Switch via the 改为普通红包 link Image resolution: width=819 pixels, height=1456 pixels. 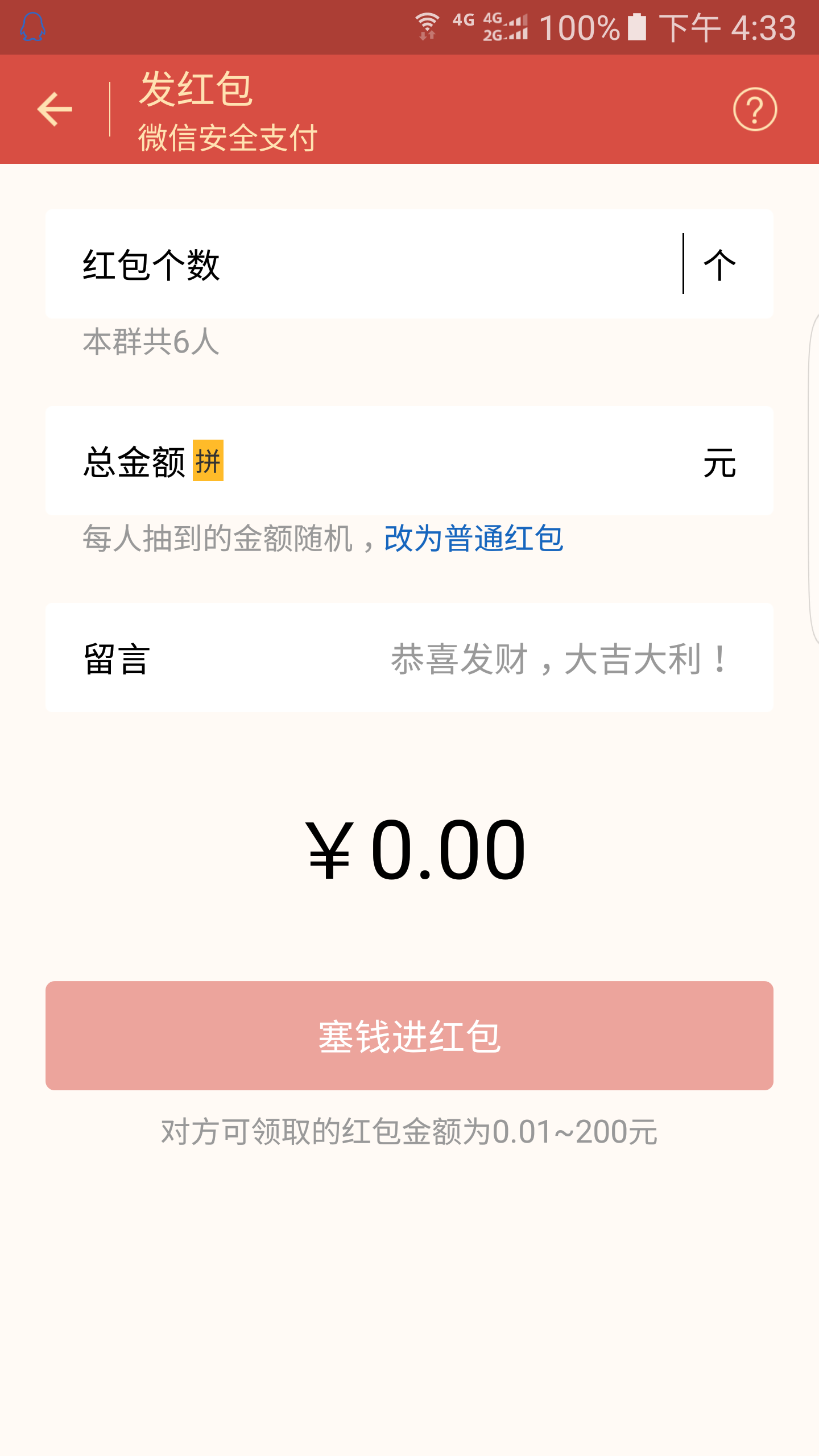point(474,538)
